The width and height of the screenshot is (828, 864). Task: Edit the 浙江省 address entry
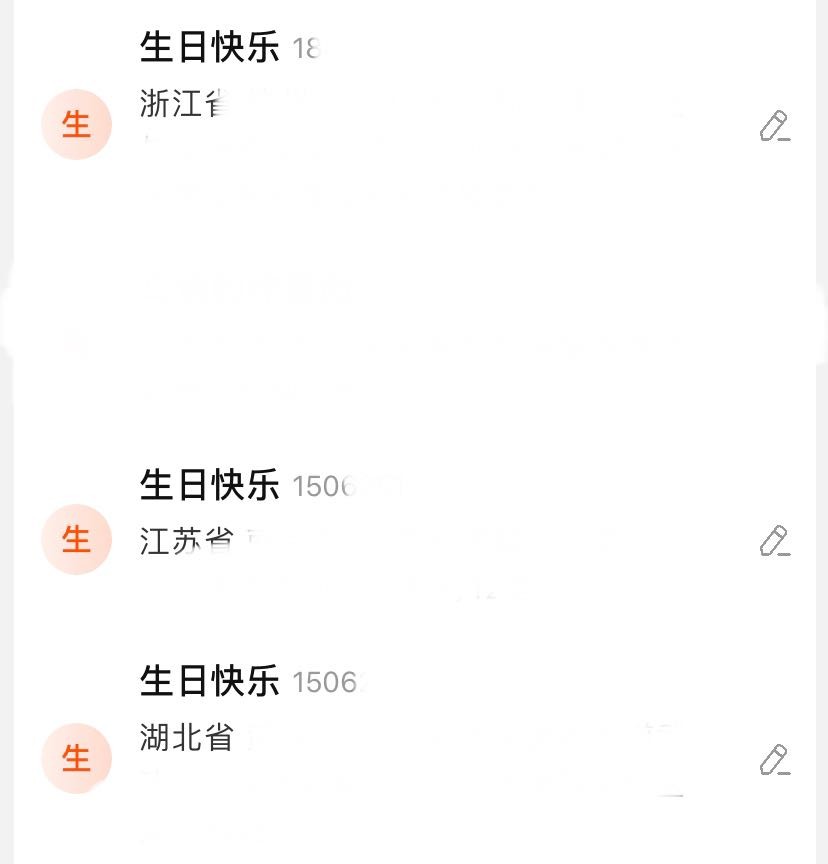coord(774,126)
